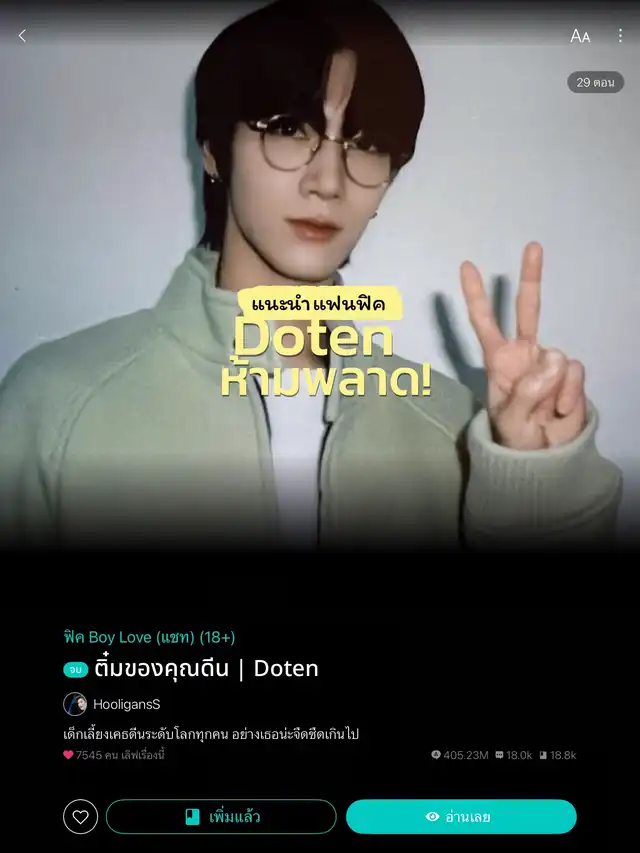Go back using the top-left arrow

(x=22, y=36)
